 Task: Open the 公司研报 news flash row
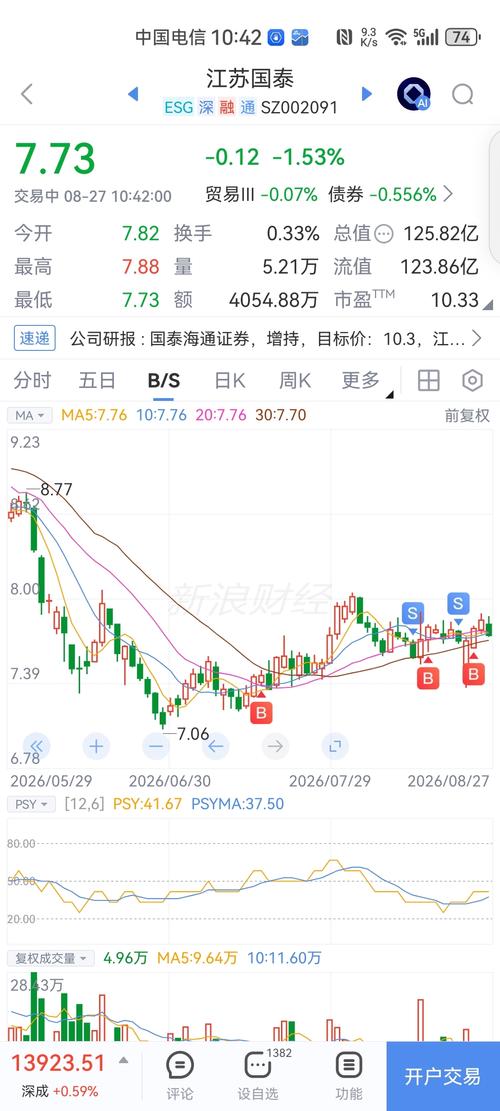coord(248,338)
